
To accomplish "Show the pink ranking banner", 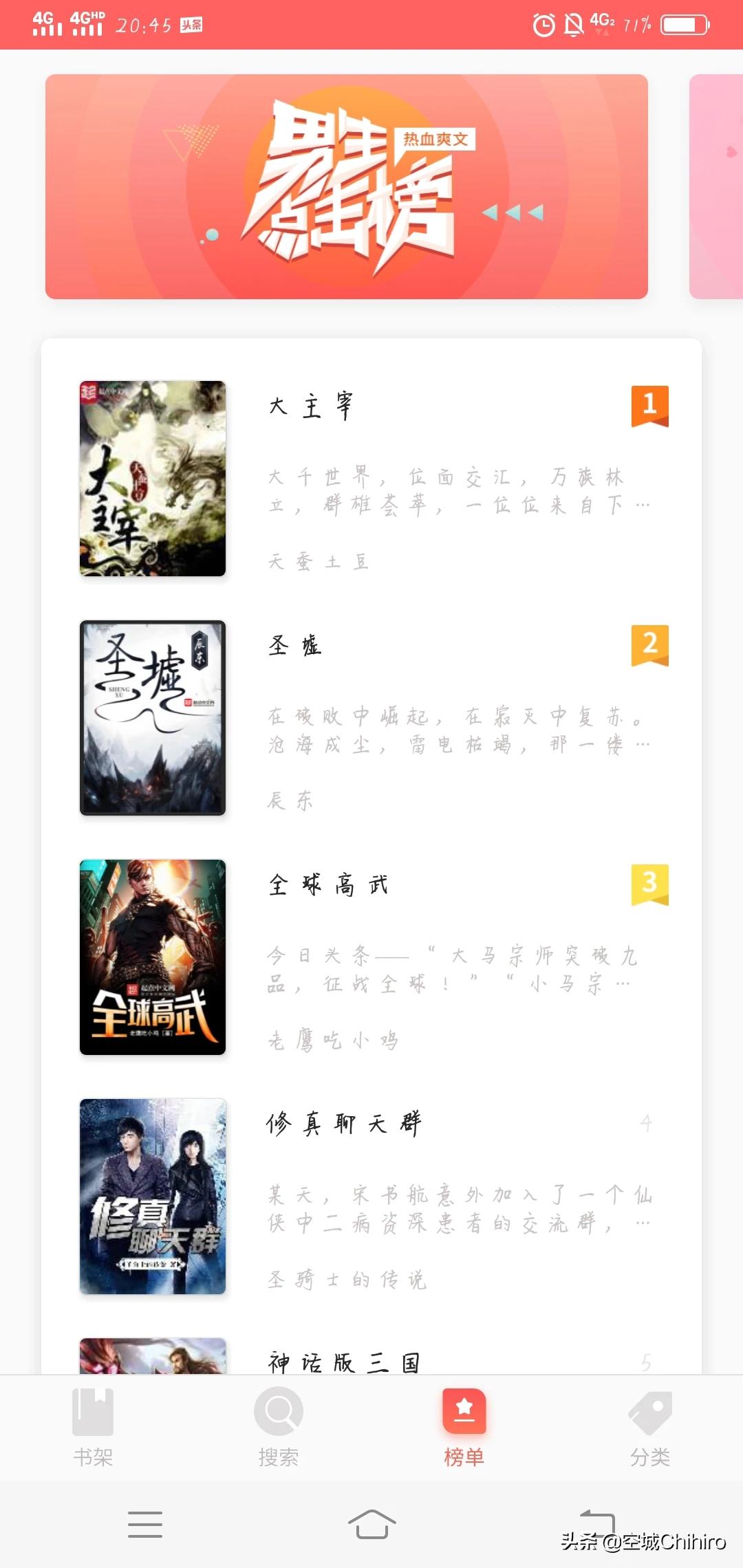I will 717,186.
